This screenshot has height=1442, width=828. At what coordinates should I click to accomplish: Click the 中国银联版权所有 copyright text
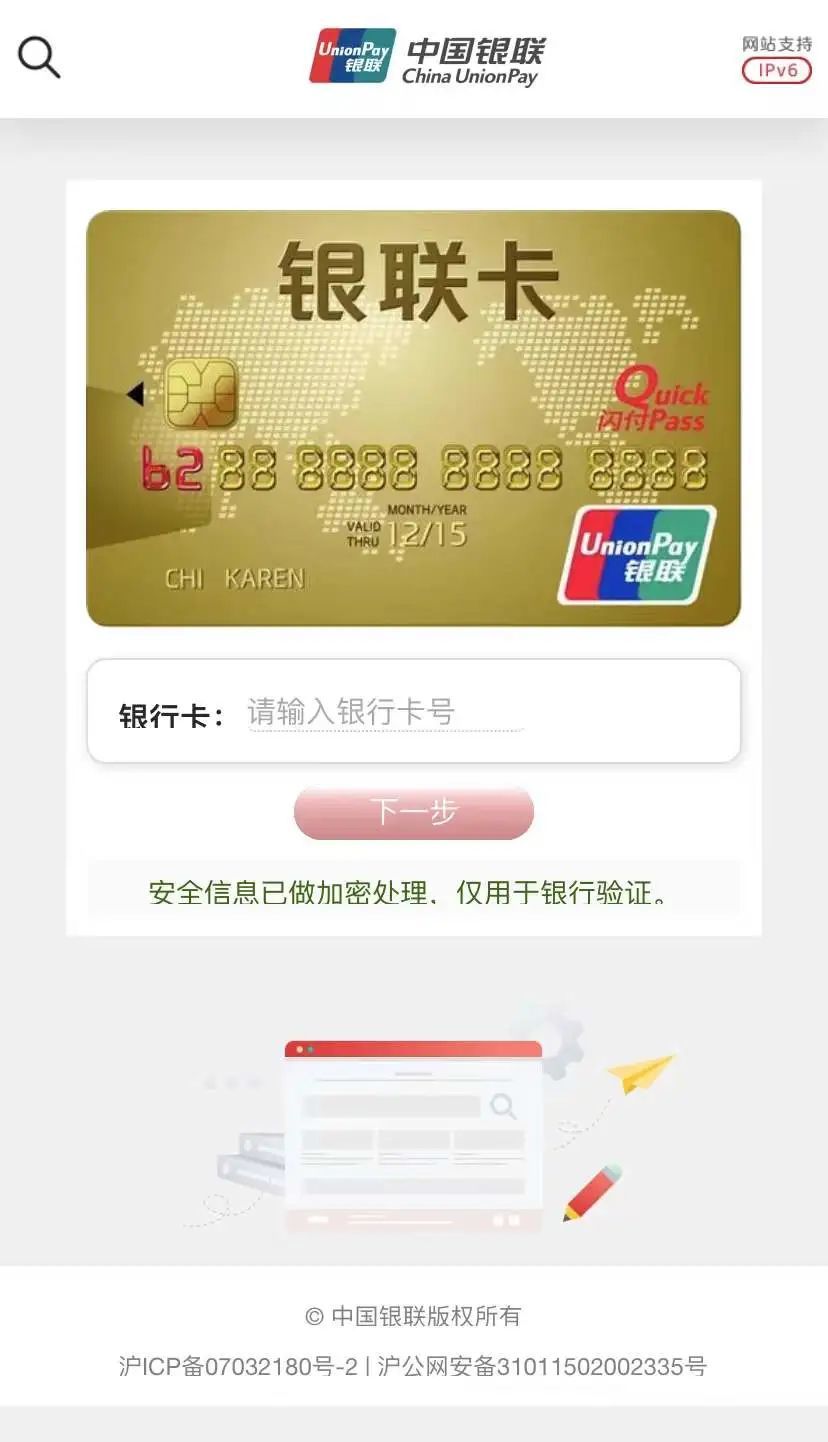coord(413,1317)
